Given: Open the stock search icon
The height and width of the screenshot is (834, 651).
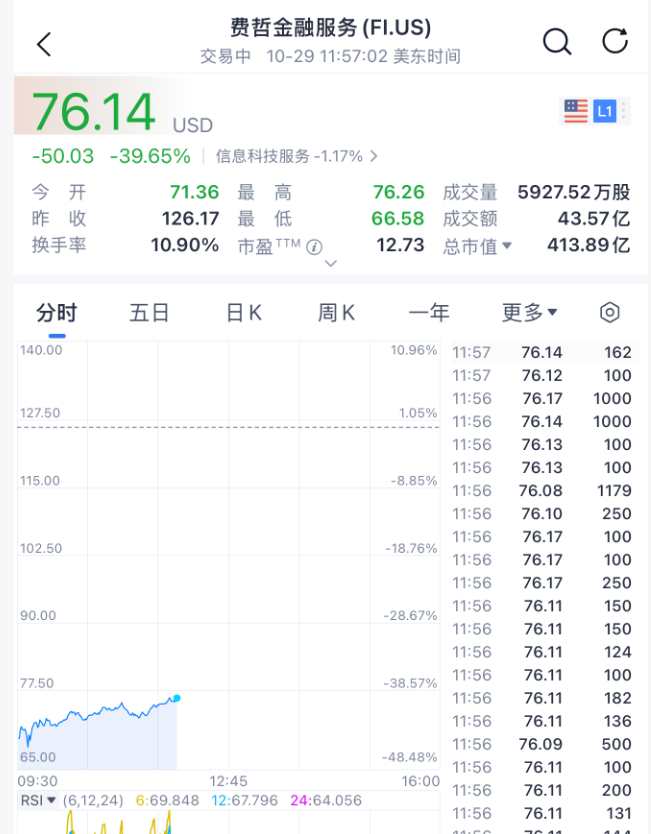Looking at the screenshot, I should [556, 42].
